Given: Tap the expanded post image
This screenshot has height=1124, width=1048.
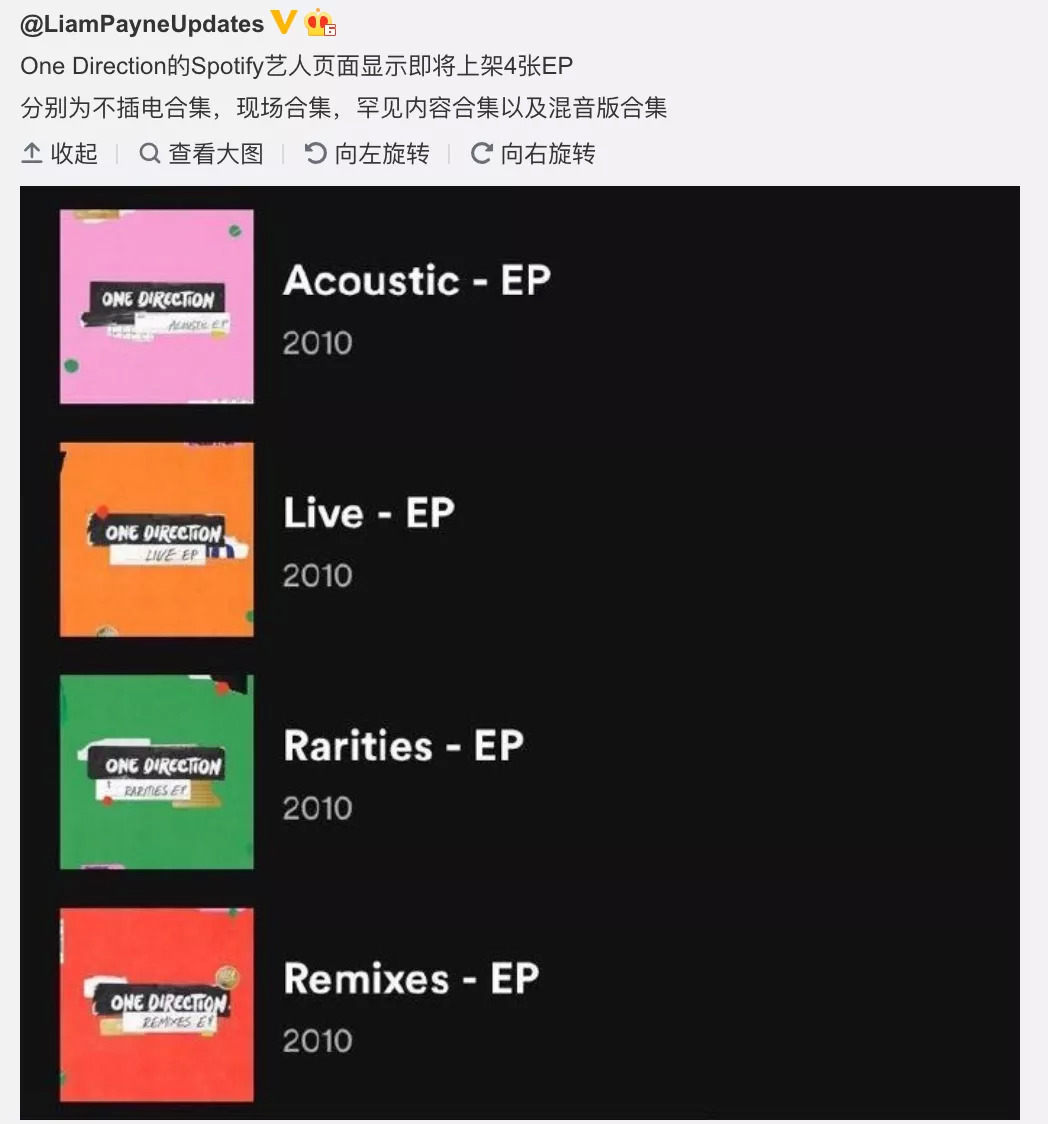Looking at the screenshot, I should click(x=520, y=650).
